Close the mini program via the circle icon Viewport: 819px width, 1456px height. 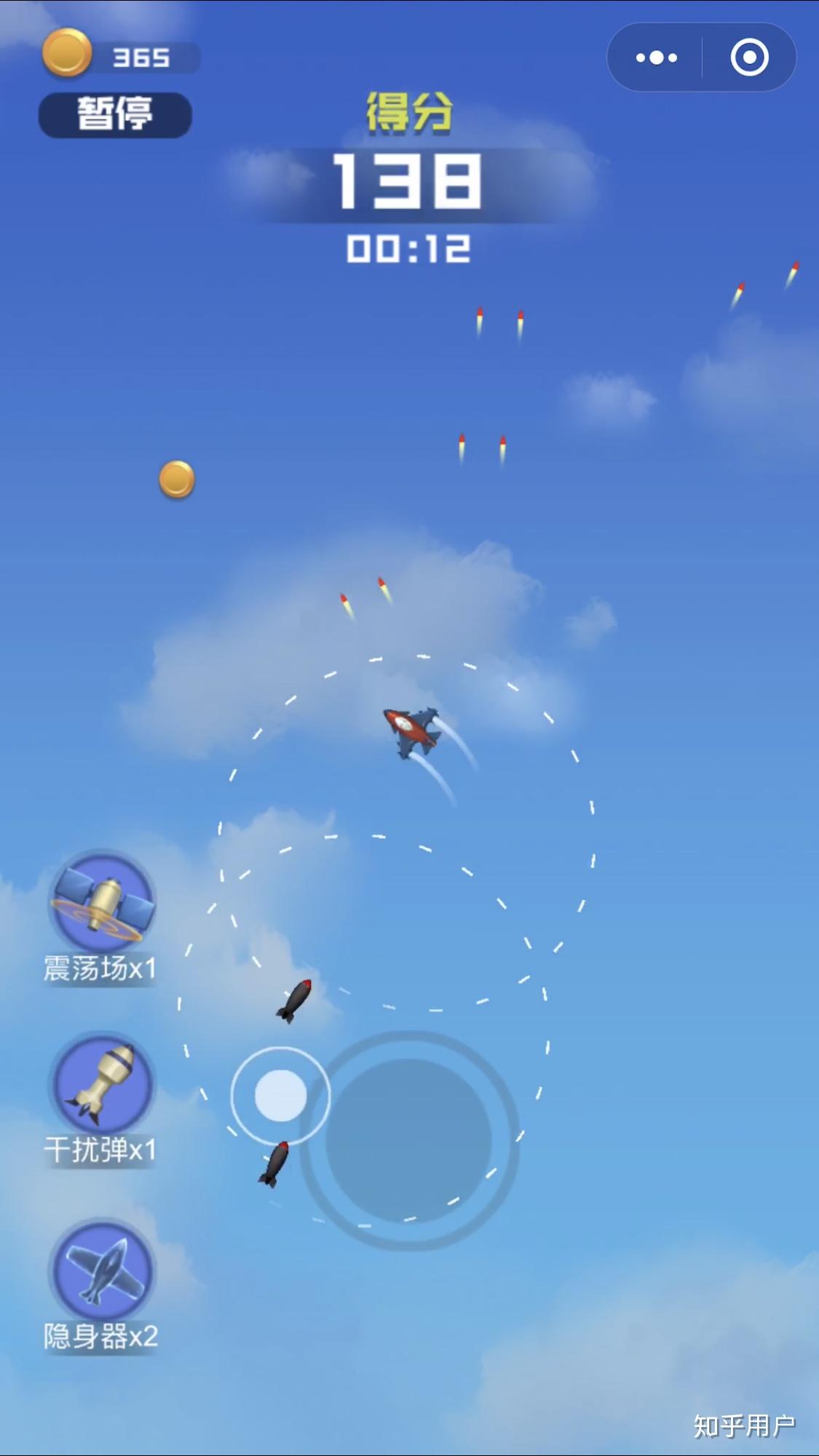pos(749,57)
